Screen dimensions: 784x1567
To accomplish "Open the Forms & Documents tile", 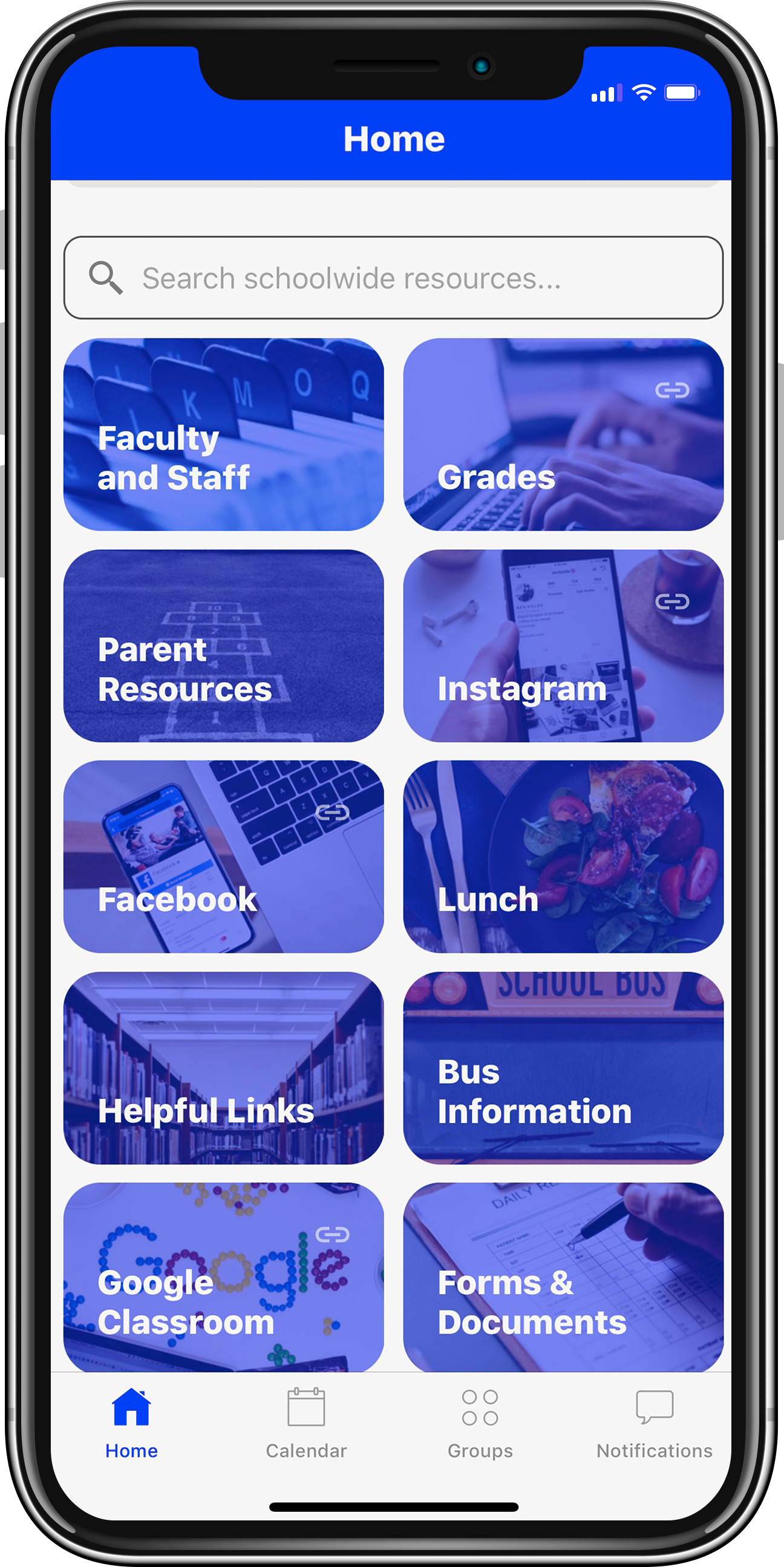I will click(x=563, y=1276).
